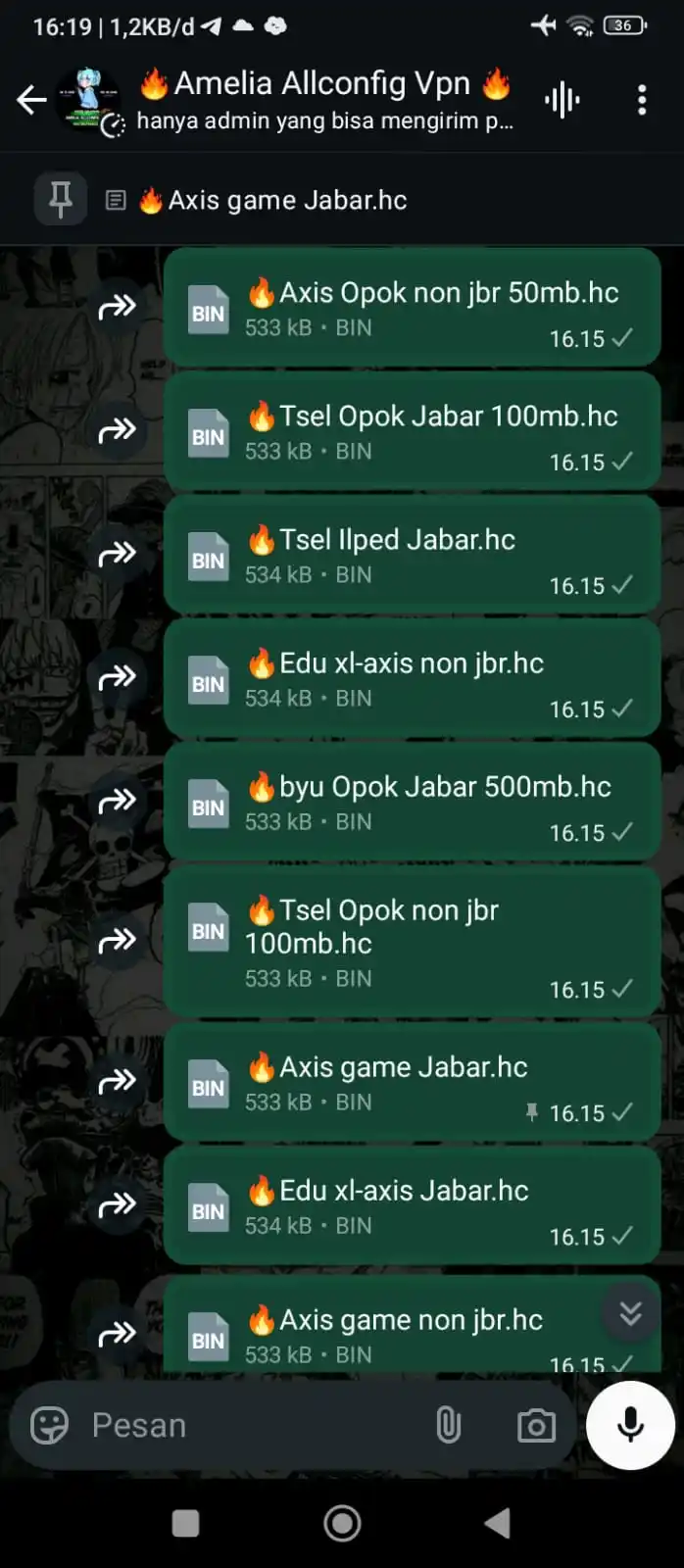This screenshot has width=684, height=1568.
Task: Tap the microphone to record a voice note
Action: pos(630,1425)
